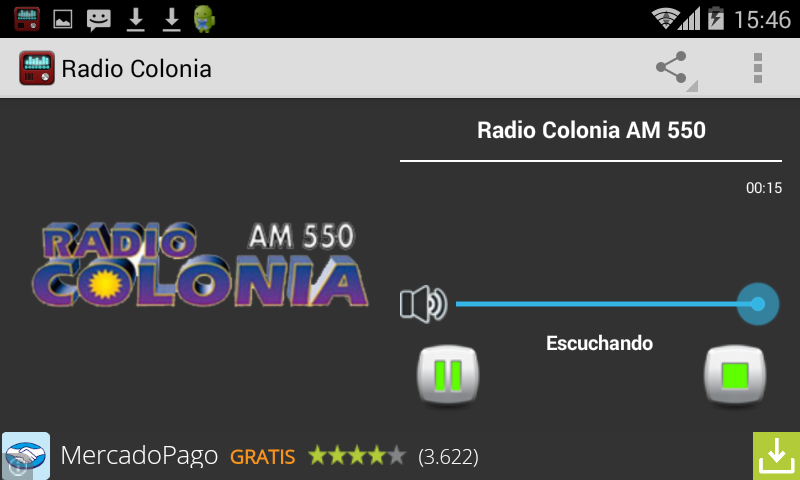Stop the radio playback
800x480 pixels.
735,377
